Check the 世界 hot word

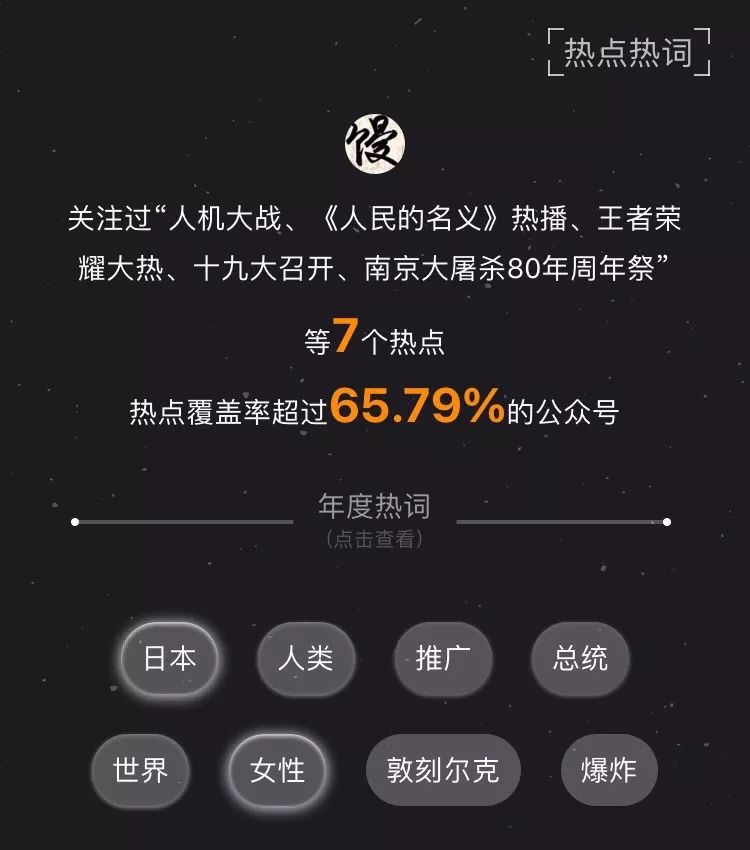point(140,771)
